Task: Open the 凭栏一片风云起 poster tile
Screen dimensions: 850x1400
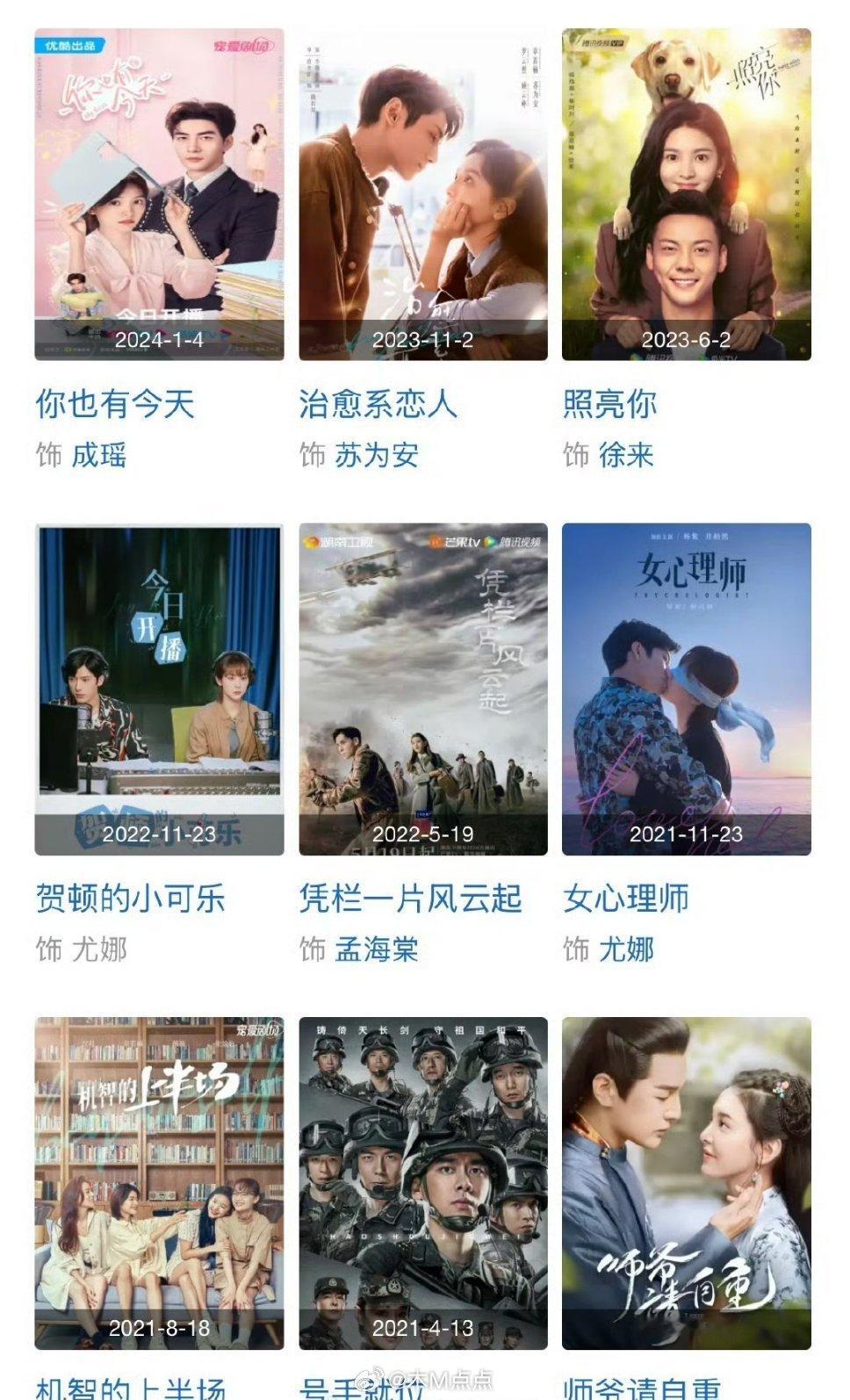Action: pyautogui.click(x=422, y=689)
